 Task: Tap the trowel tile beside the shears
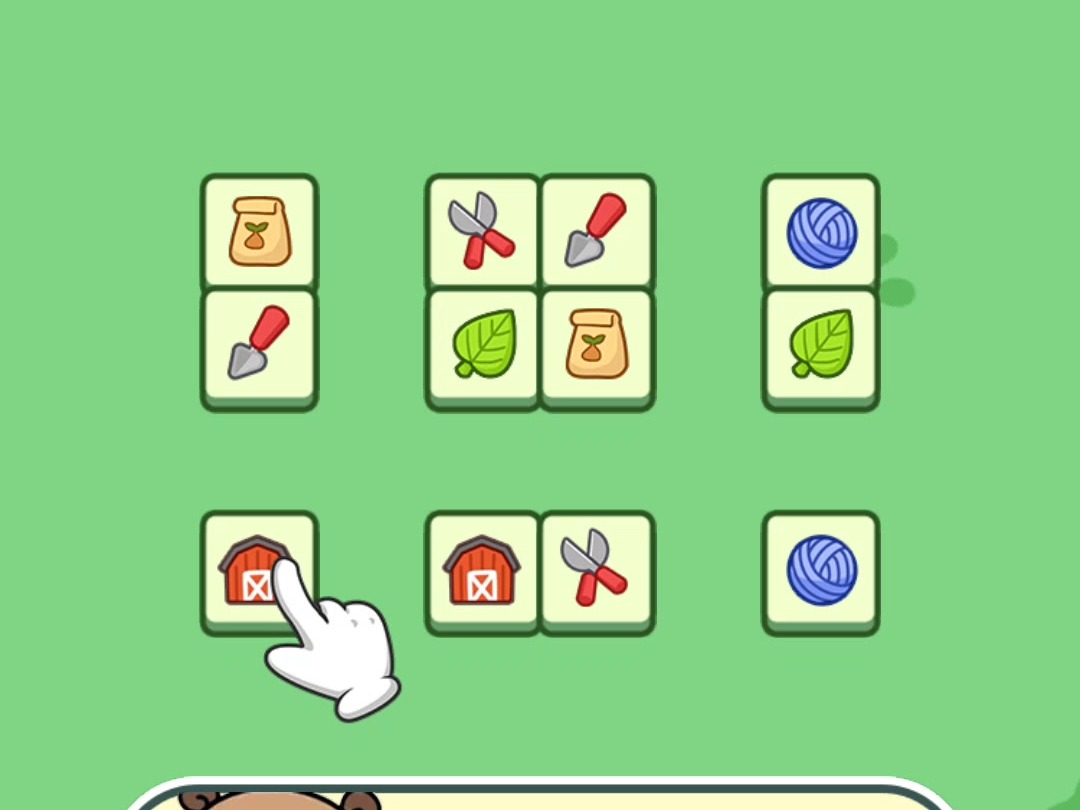596,233
